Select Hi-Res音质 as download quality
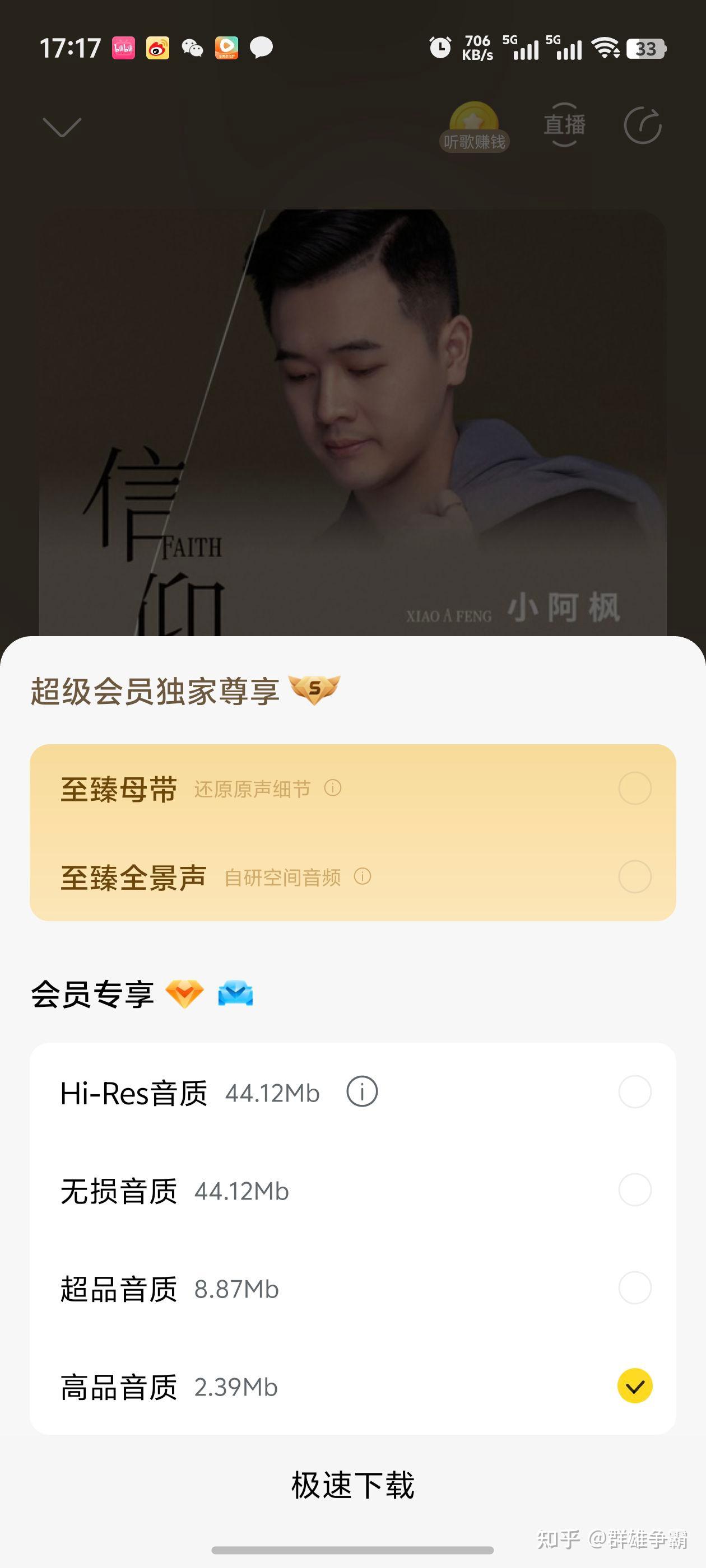The image size is (706, 1568). click(x=635, y=1091)
